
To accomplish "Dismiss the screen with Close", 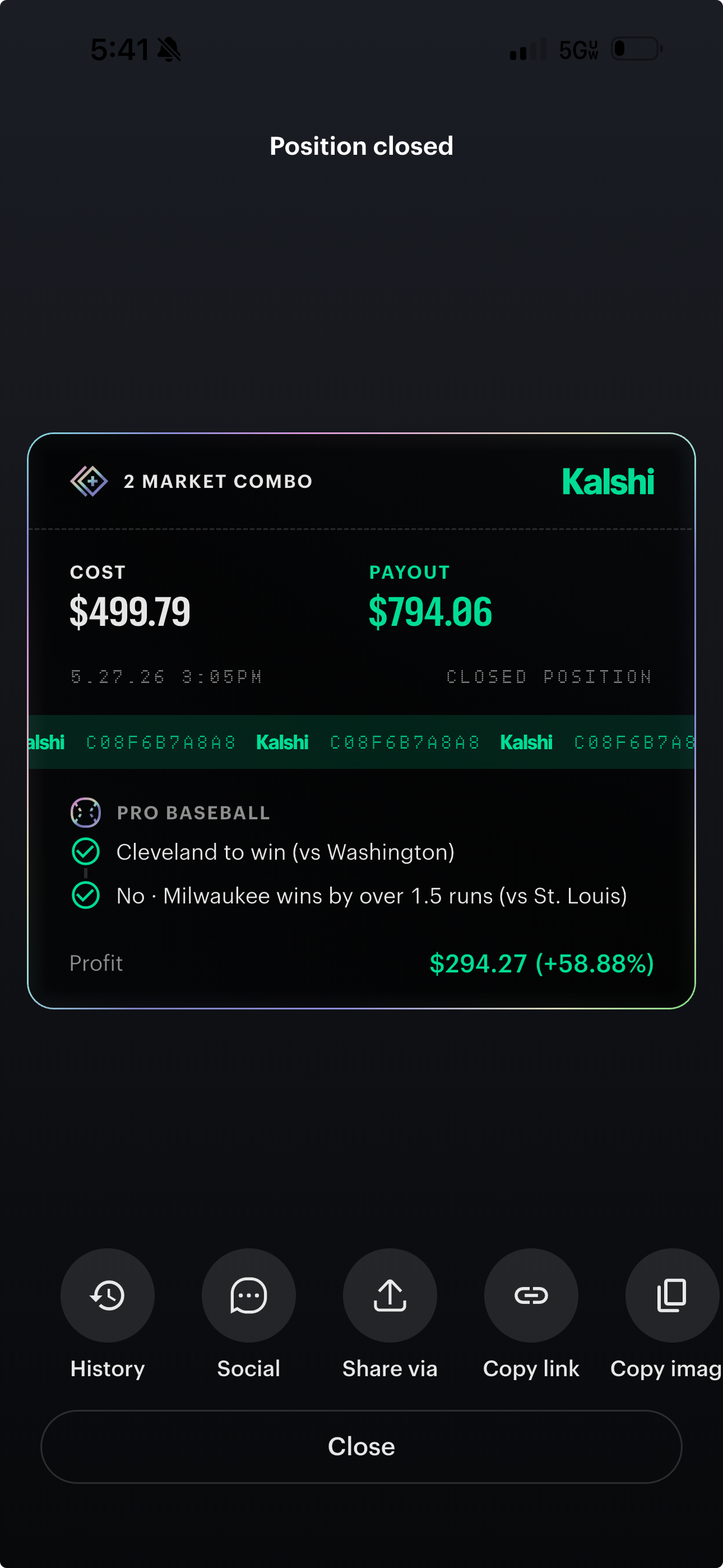I will (x=361, y=1446).
